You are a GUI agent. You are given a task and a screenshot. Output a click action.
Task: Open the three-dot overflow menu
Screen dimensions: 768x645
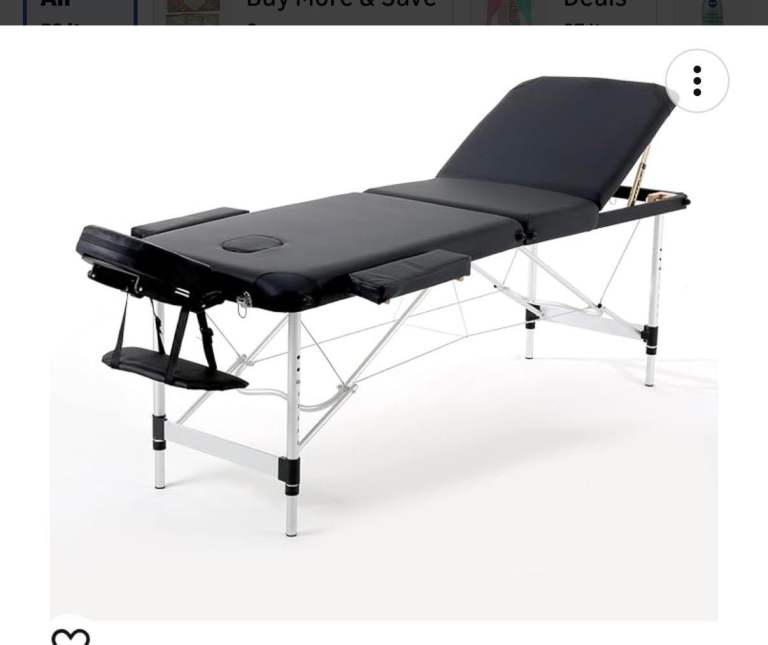[x=697, y=81]
